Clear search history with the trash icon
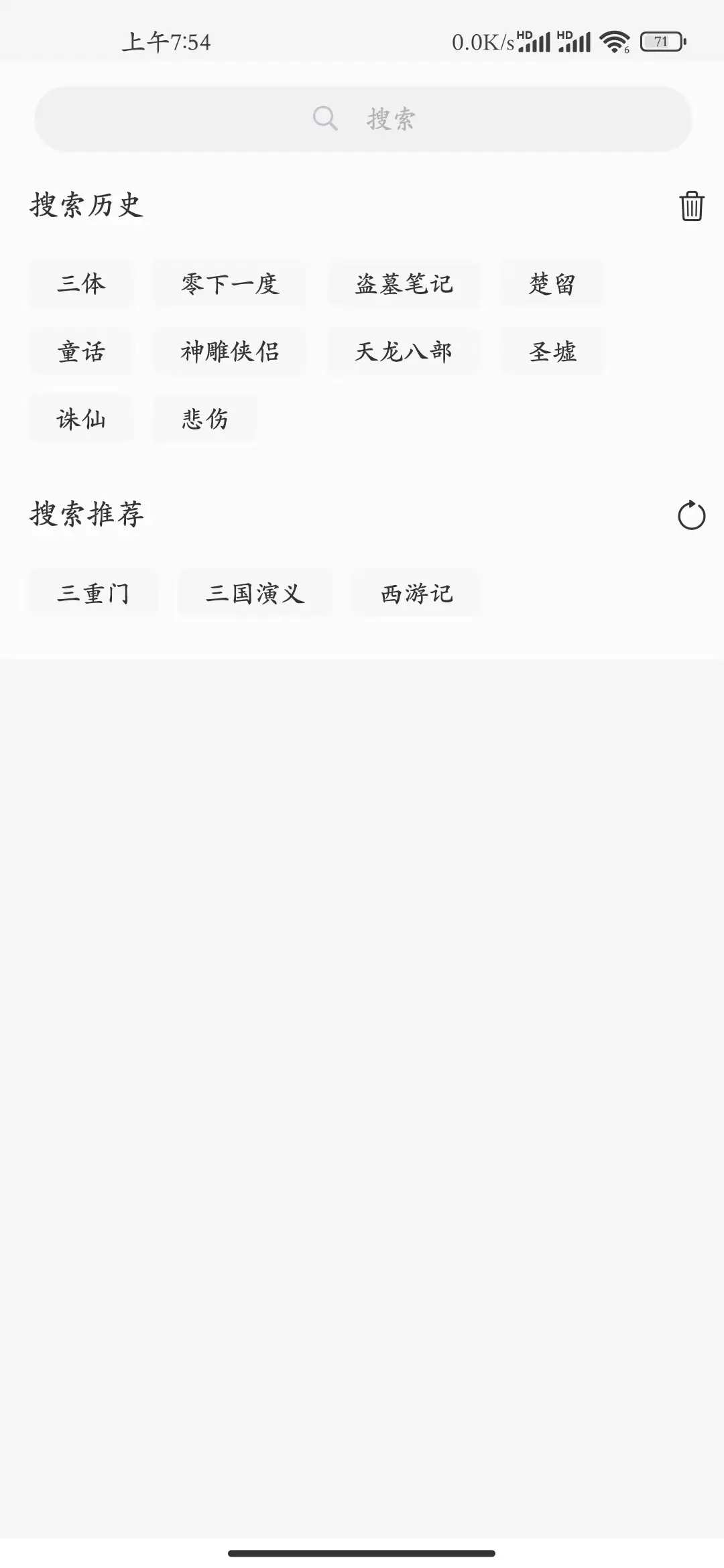This screenshot has height=1568, width=724. 691,206
